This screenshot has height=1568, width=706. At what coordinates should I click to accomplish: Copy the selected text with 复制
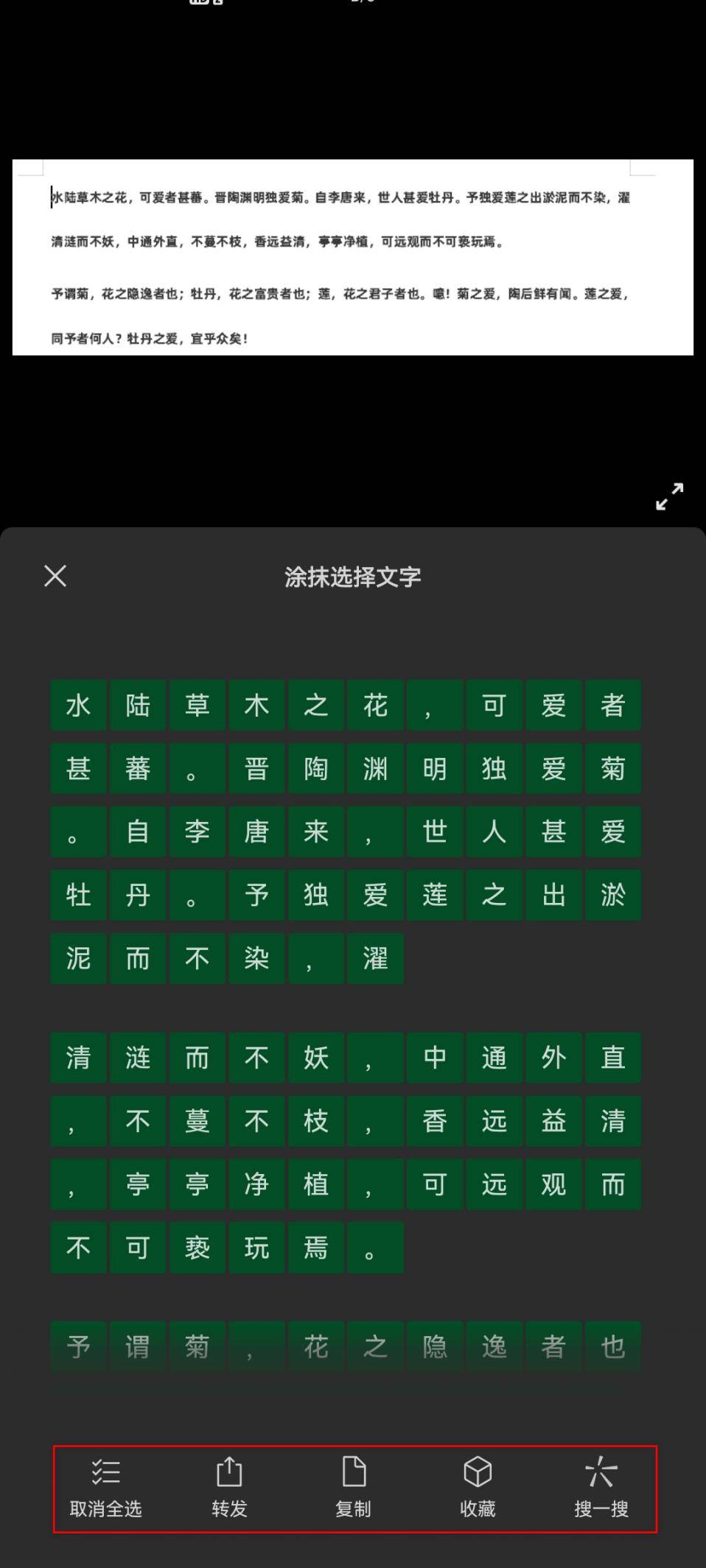tap(353, 1488)
